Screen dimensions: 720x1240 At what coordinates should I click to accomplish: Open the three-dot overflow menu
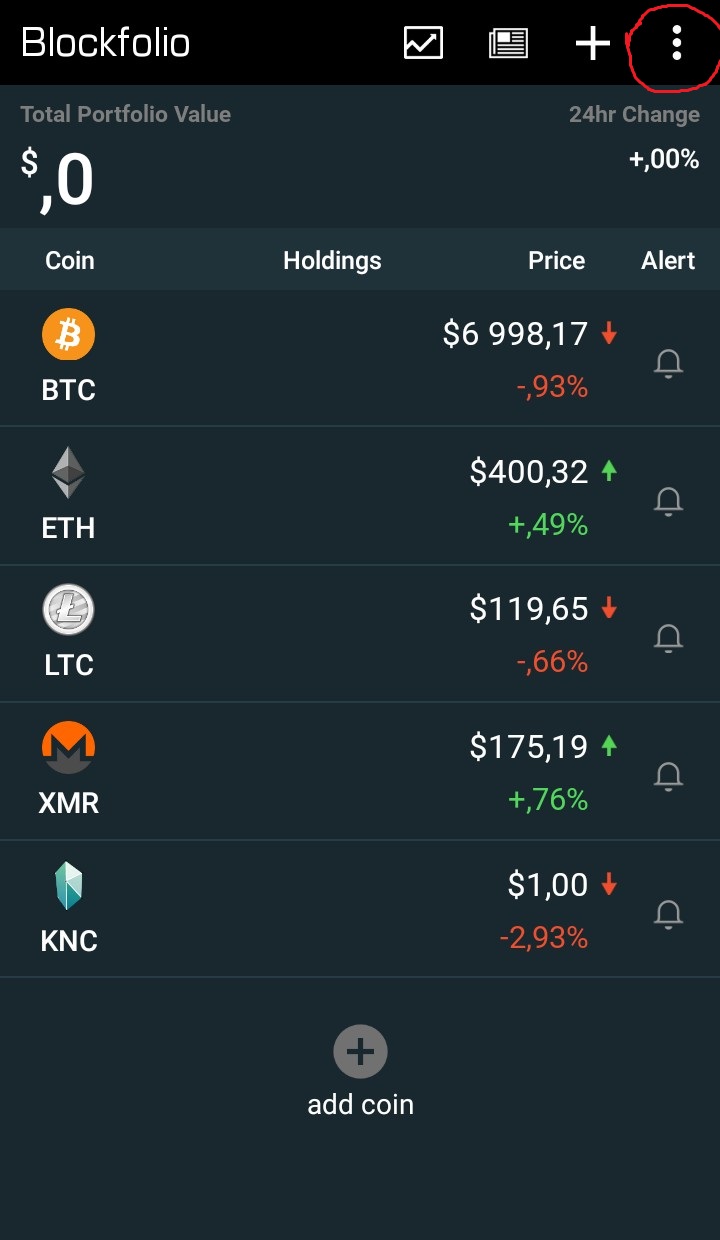click(x=677, y=43)
